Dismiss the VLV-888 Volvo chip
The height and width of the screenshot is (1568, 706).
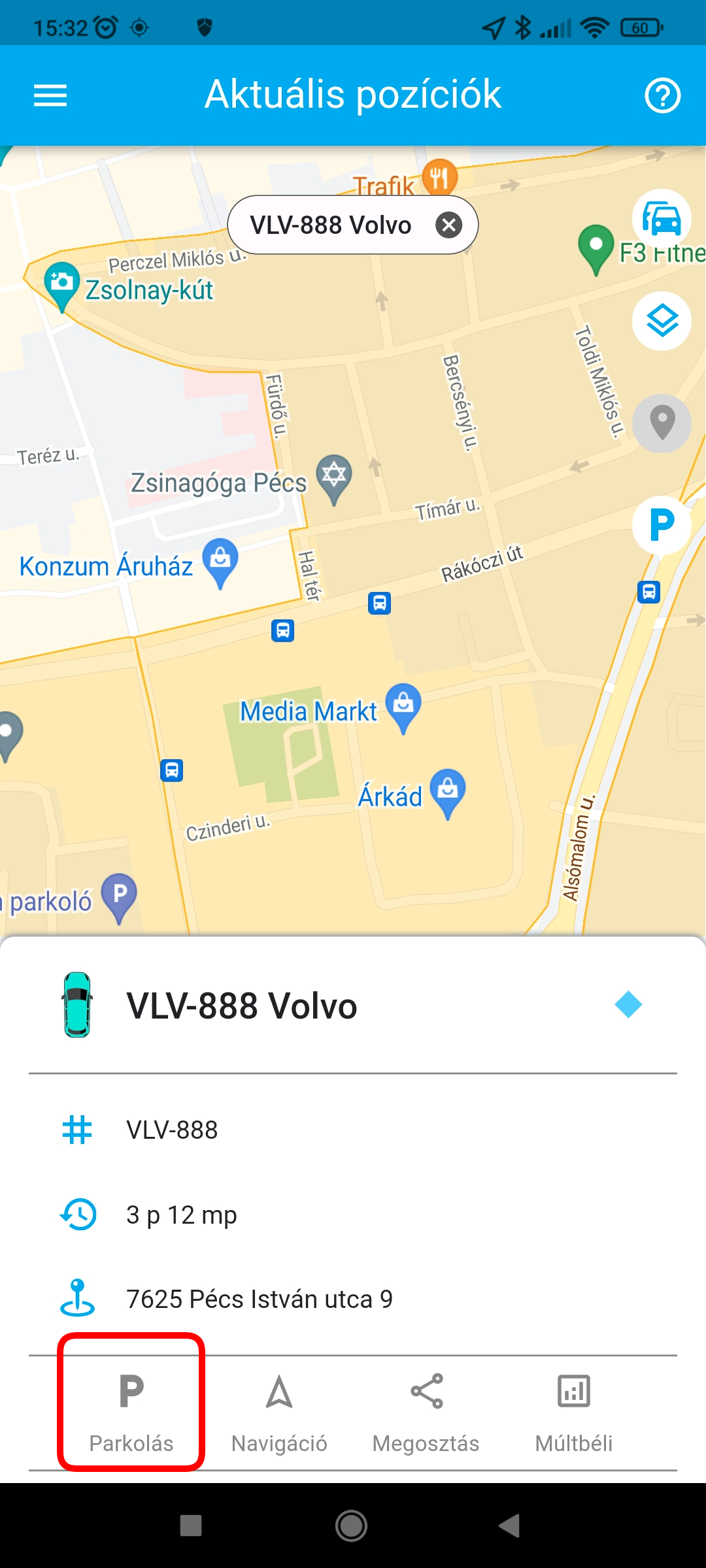point(449,225)
